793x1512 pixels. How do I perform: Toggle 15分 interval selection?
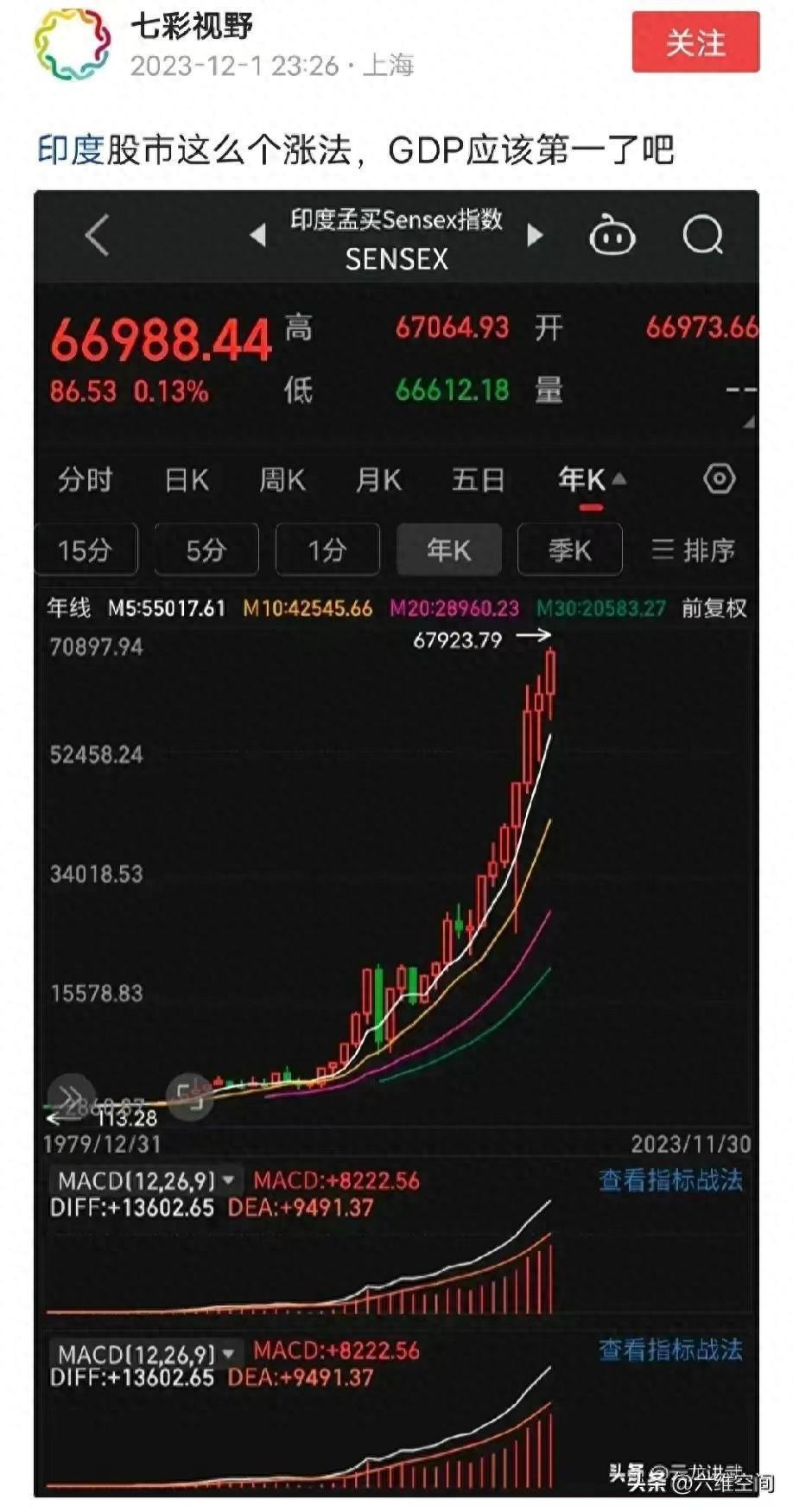(x=85, y=550)
